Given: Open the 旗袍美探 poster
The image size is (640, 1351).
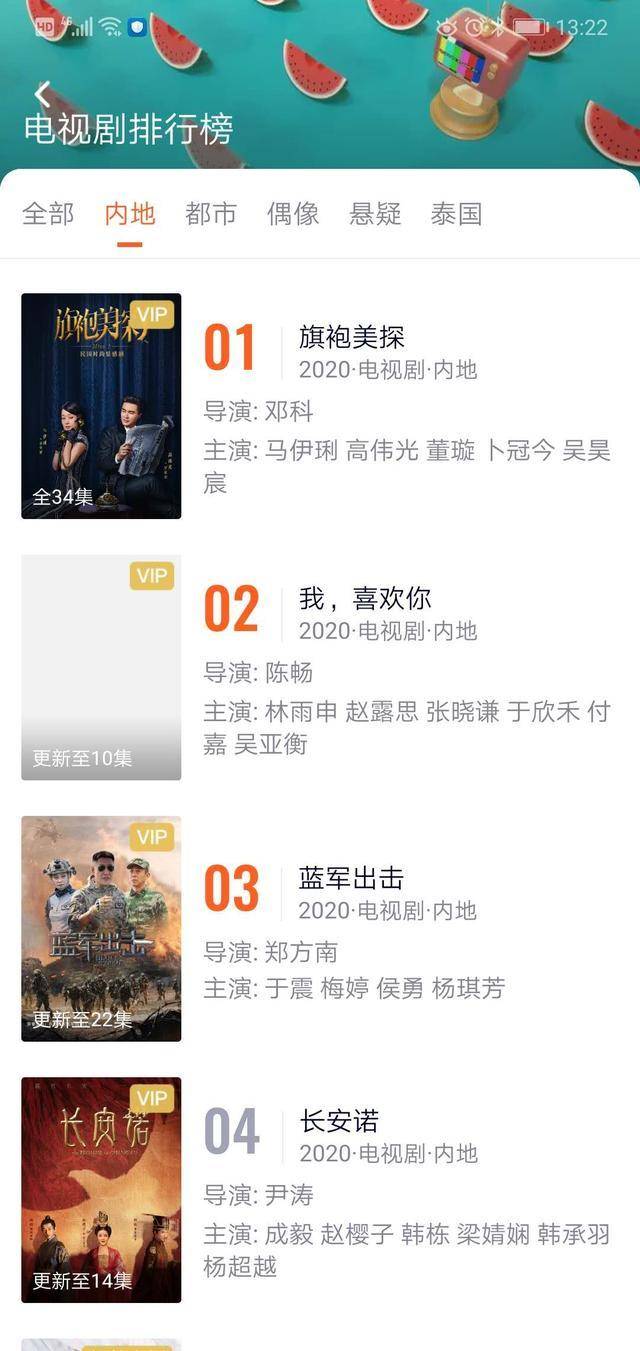Looking at the screenshot, I should point(101,406).
